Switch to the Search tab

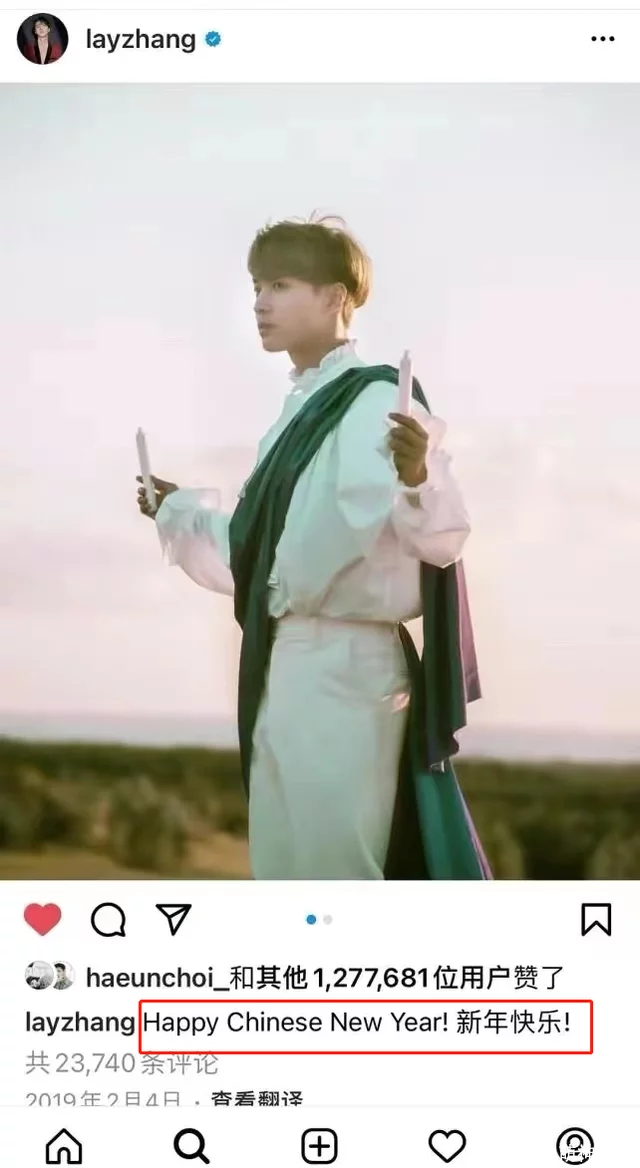(191, 1145)
